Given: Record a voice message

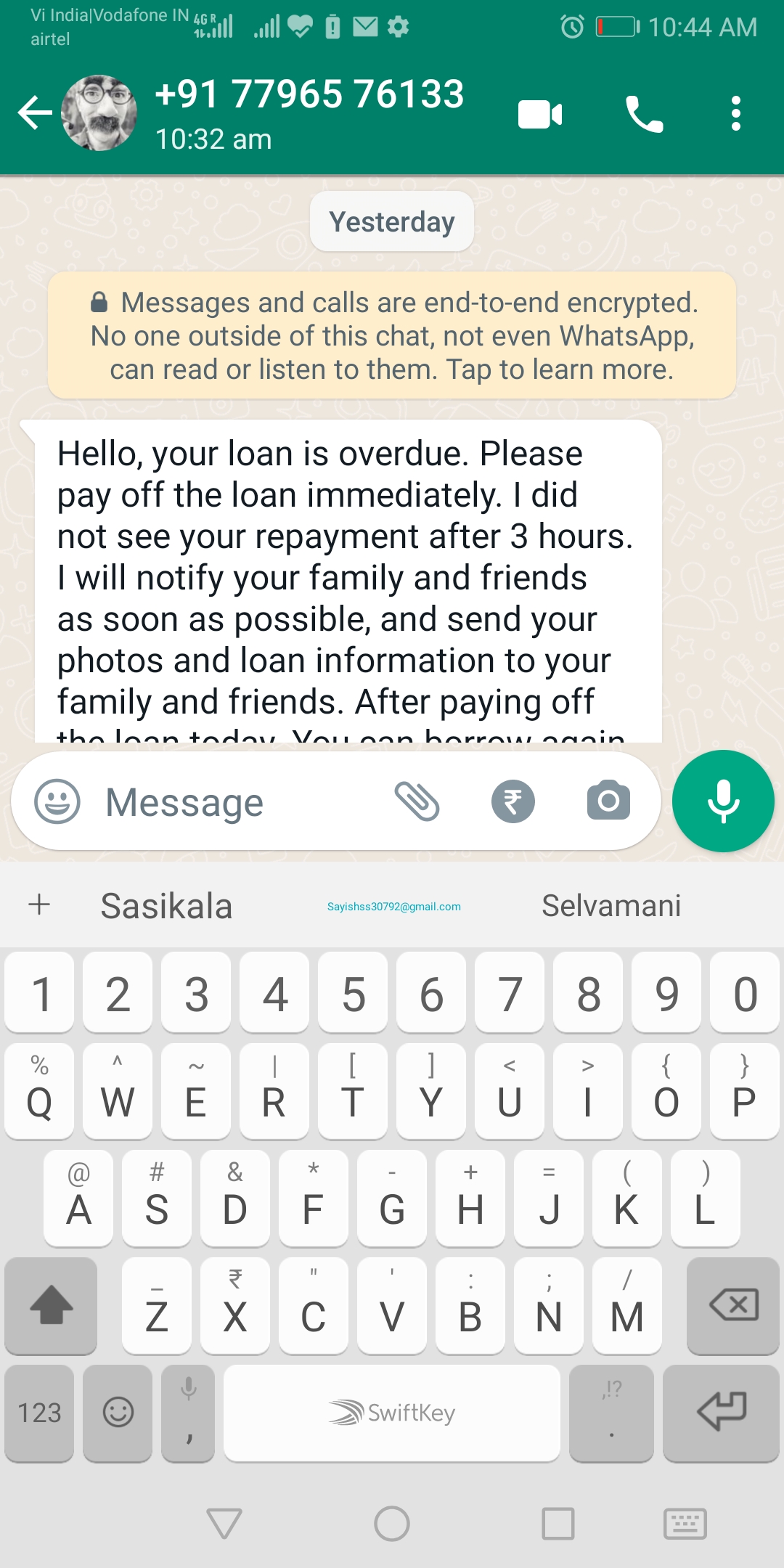Looking at the screenshot, I should (x=723, y=801).
